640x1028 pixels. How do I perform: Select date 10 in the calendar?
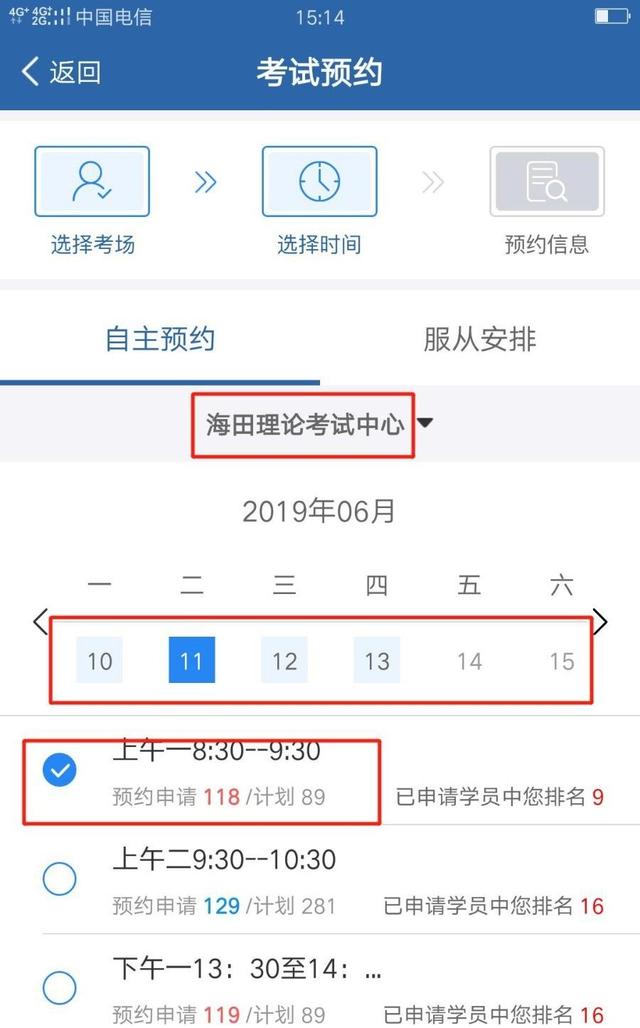pyautogui.click(x=100, y=660)
